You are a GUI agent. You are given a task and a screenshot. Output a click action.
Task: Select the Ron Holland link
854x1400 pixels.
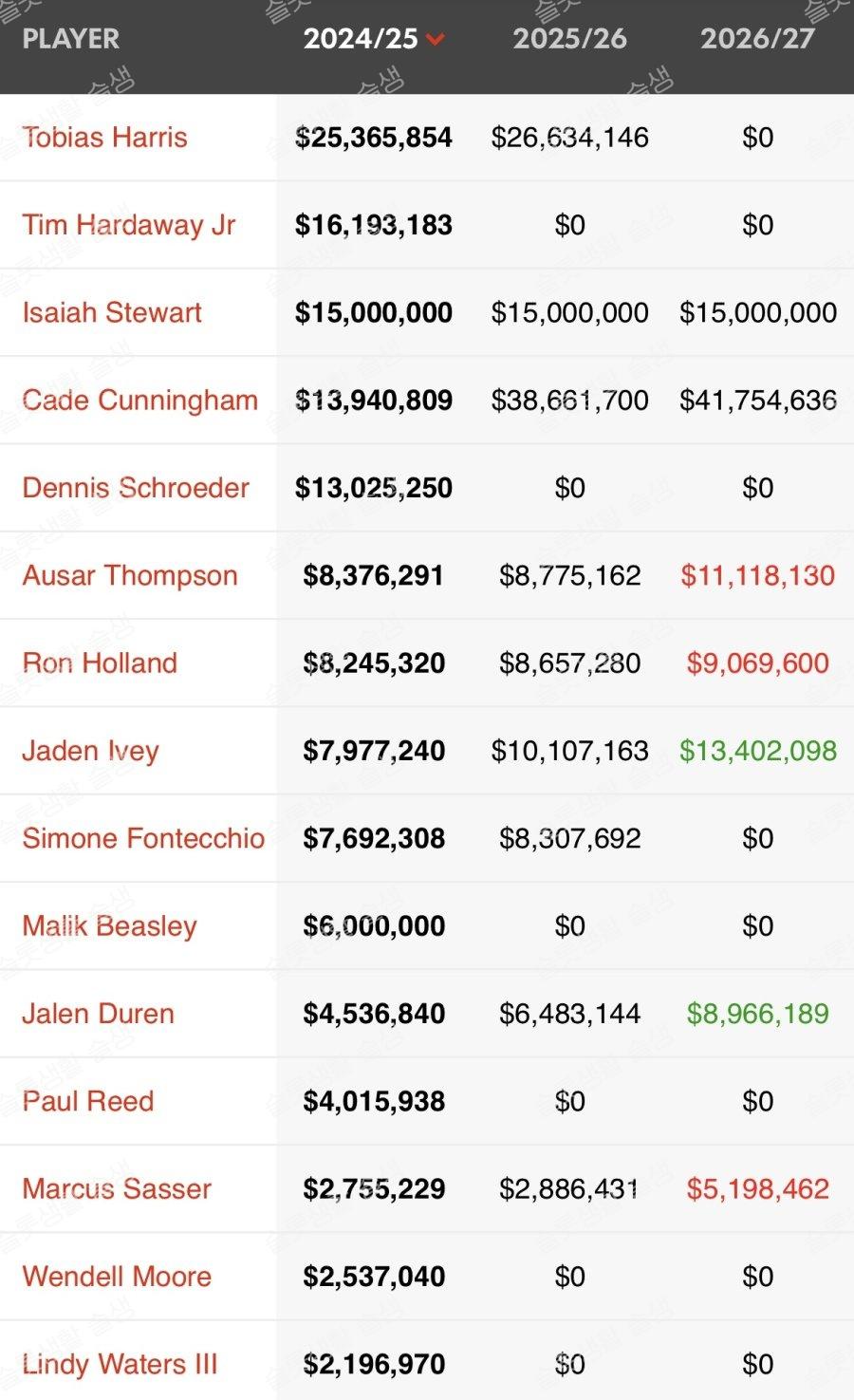pyautogui.click(x=100, y=663)
